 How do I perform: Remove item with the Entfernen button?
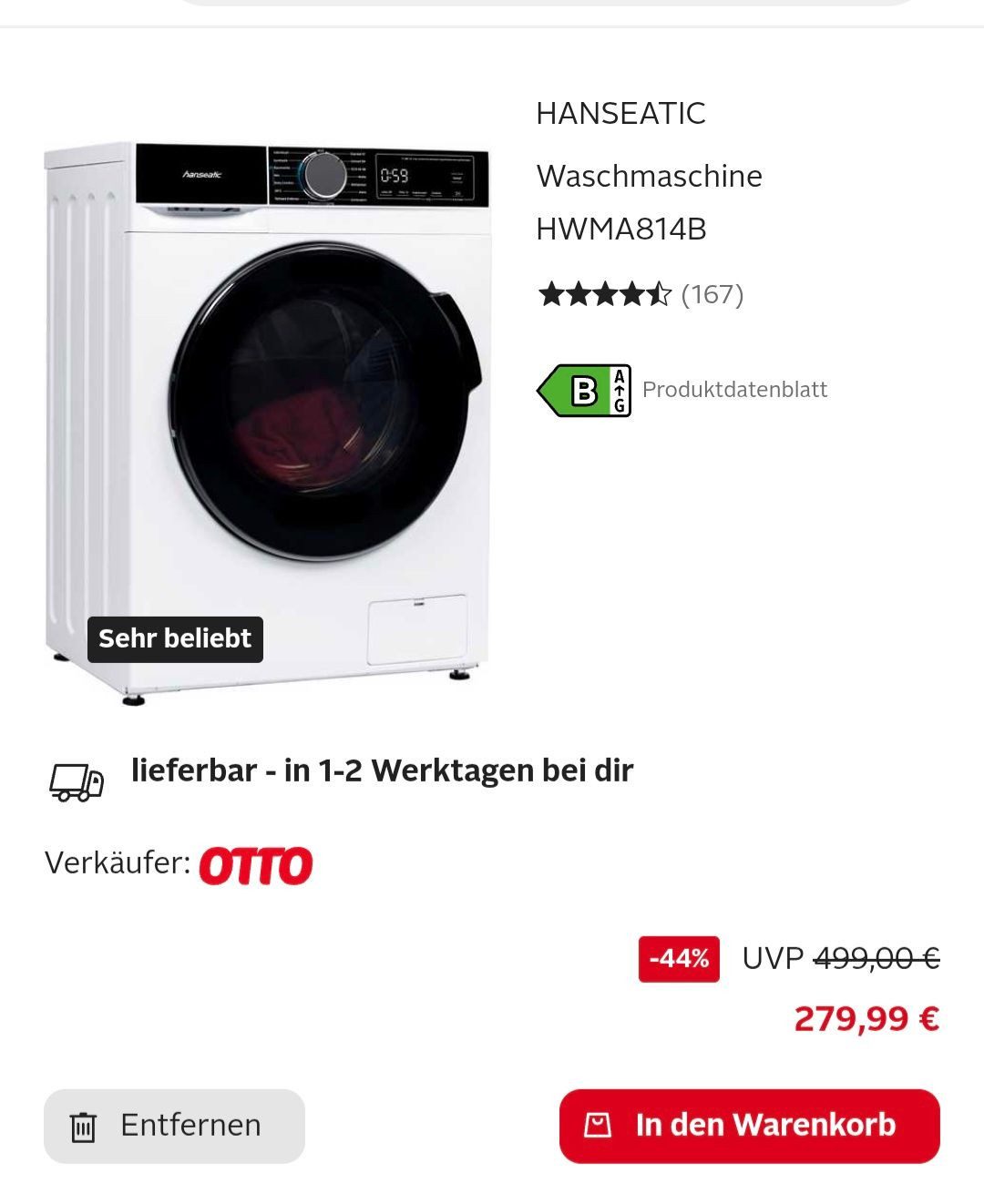[x=174, y=1126]
